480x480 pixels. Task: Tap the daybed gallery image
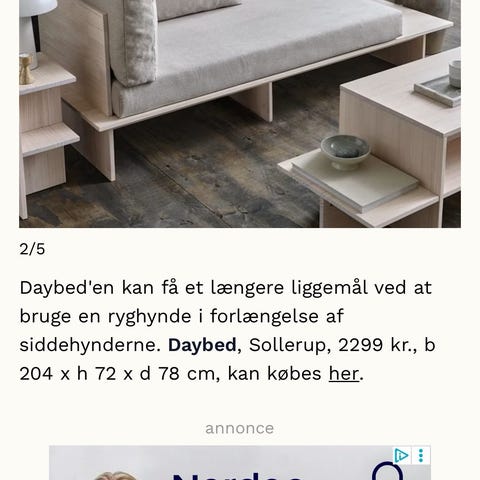(x=240, y=114)
